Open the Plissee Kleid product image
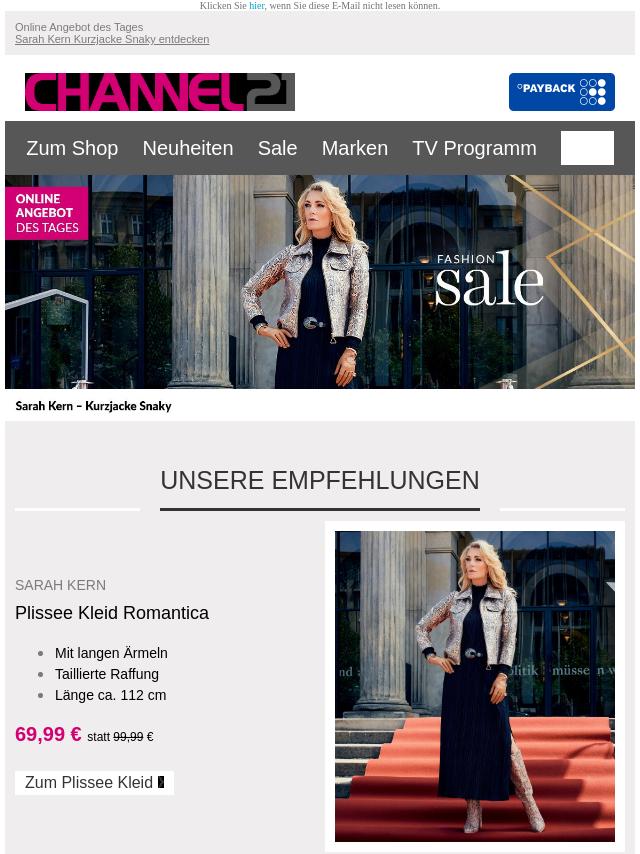Viewport: 640px width, 854px height. [x=474, y=686]
